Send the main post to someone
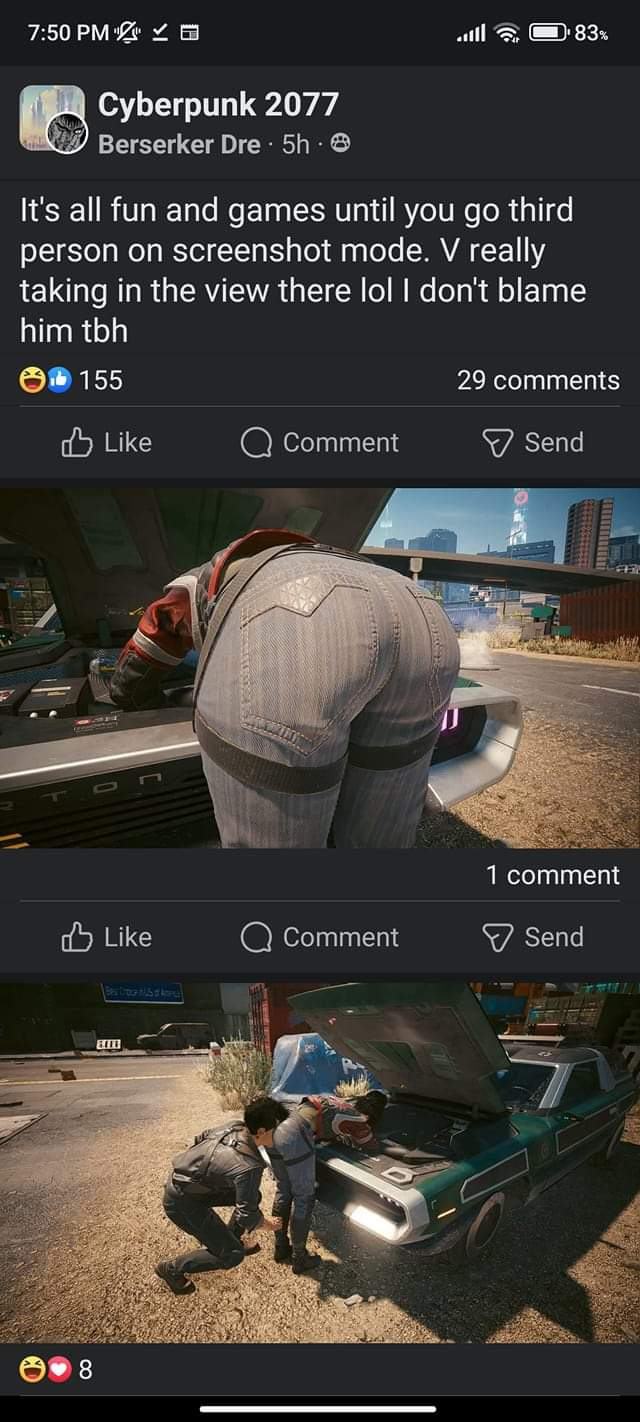Screen dimensions: 640x1422 coord(533,442)
